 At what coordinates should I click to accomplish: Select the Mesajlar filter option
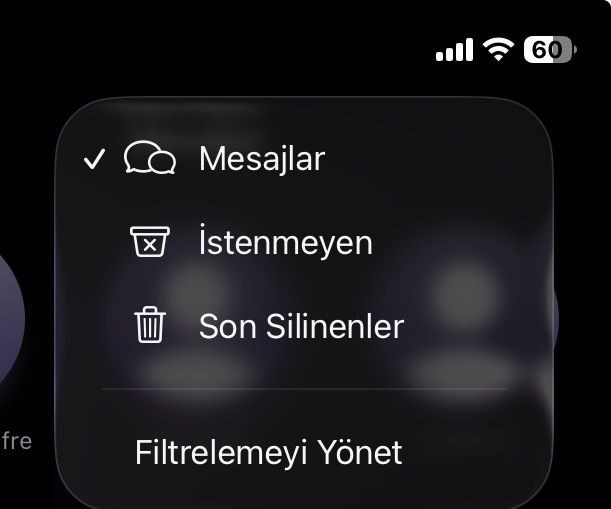pyautogui.click(x=261, y=159)
